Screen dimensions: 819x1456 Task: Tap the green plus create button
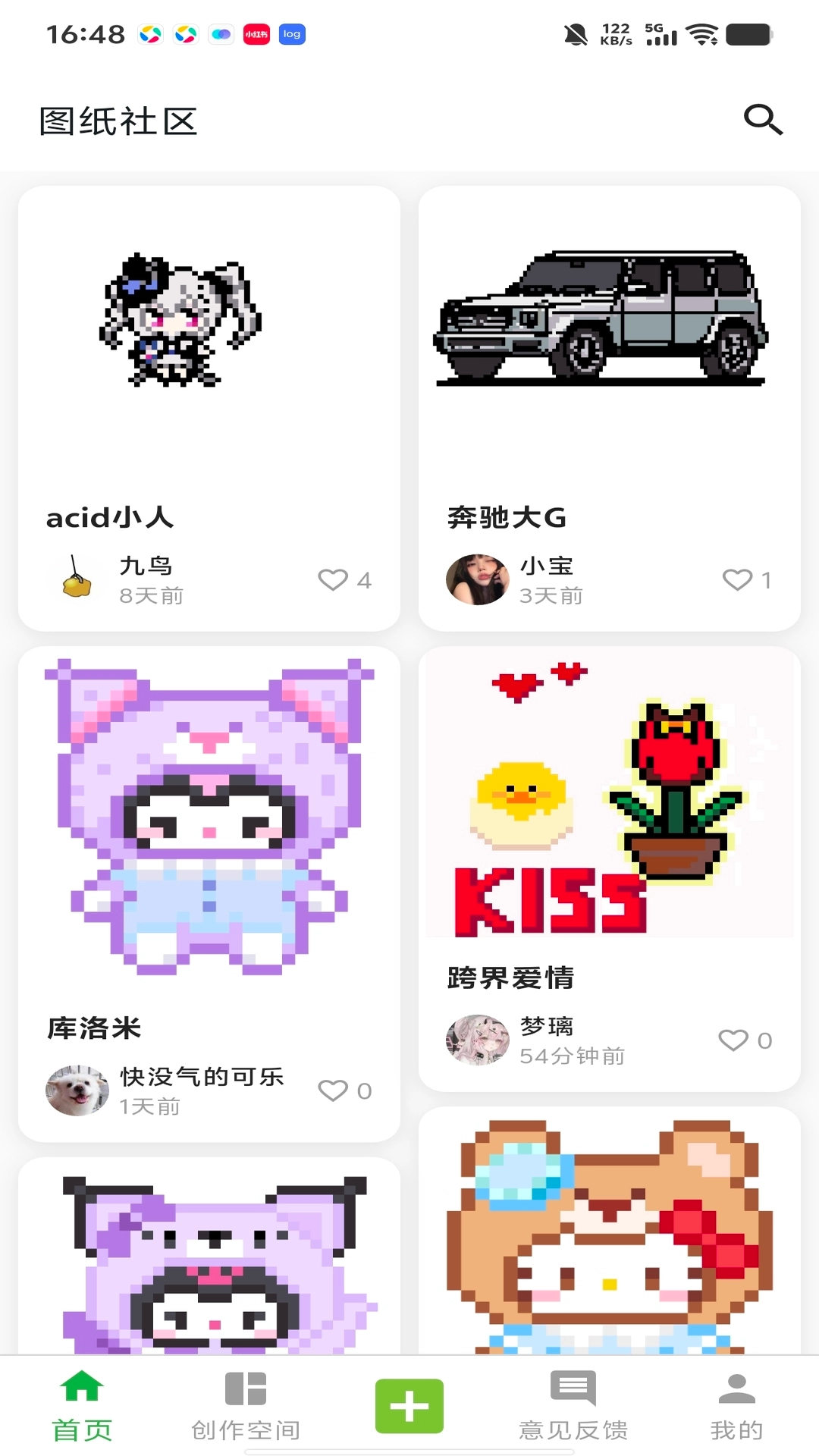409,1406
